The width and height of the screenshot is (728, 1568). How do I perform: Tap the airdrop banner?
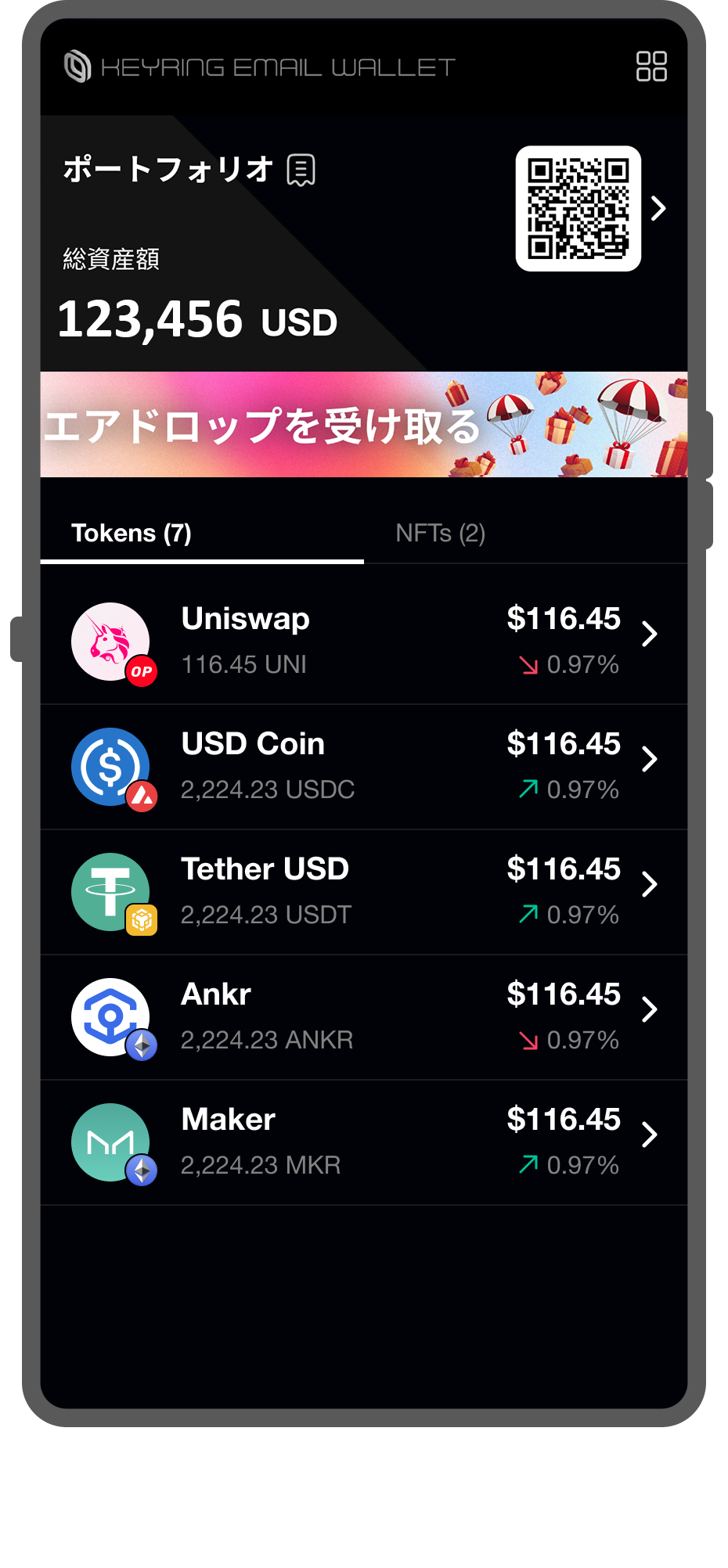point(363,425)
